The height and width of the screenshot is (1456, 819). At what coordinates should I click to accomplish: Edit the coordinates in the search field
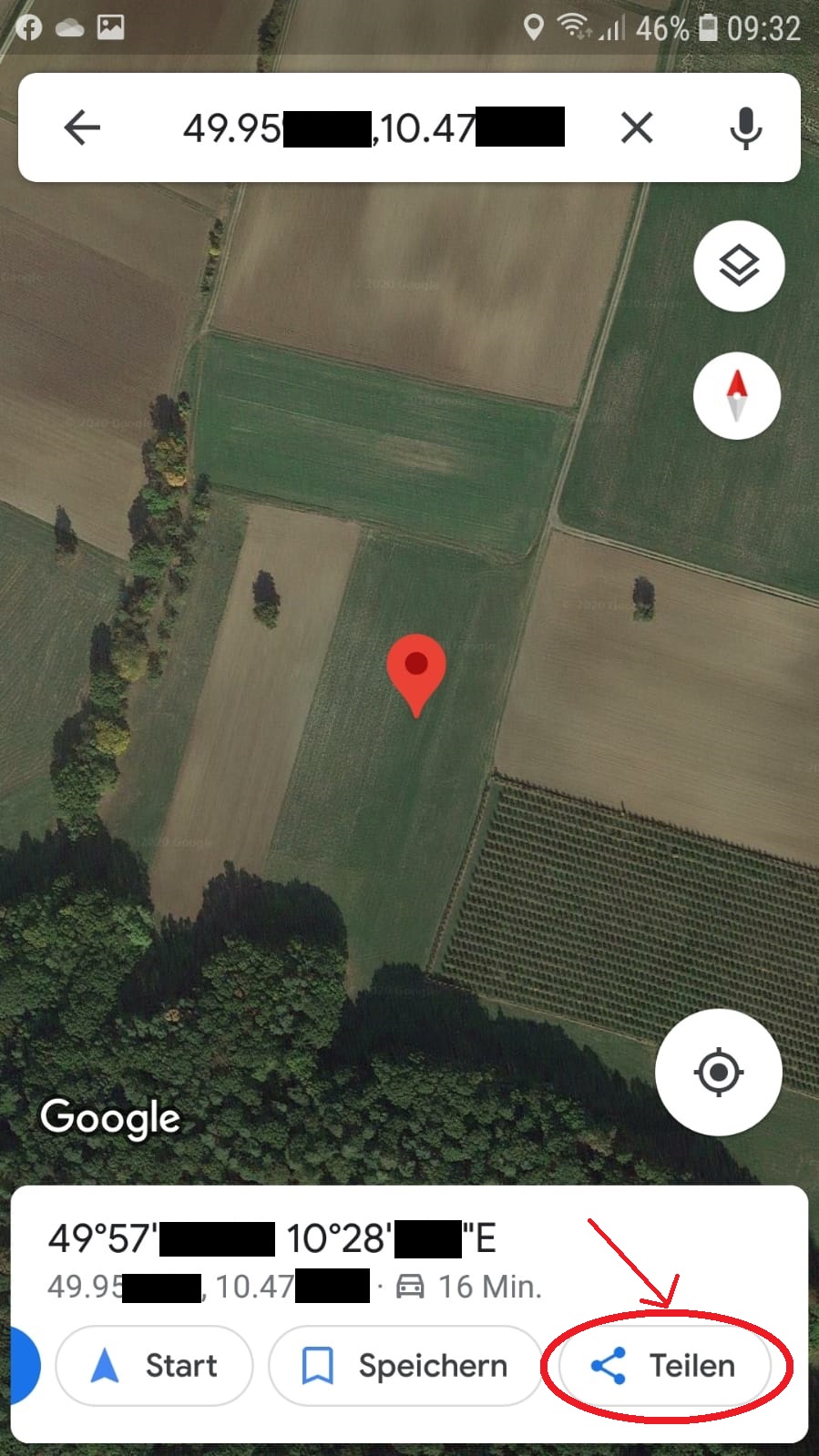pos(374,127)
